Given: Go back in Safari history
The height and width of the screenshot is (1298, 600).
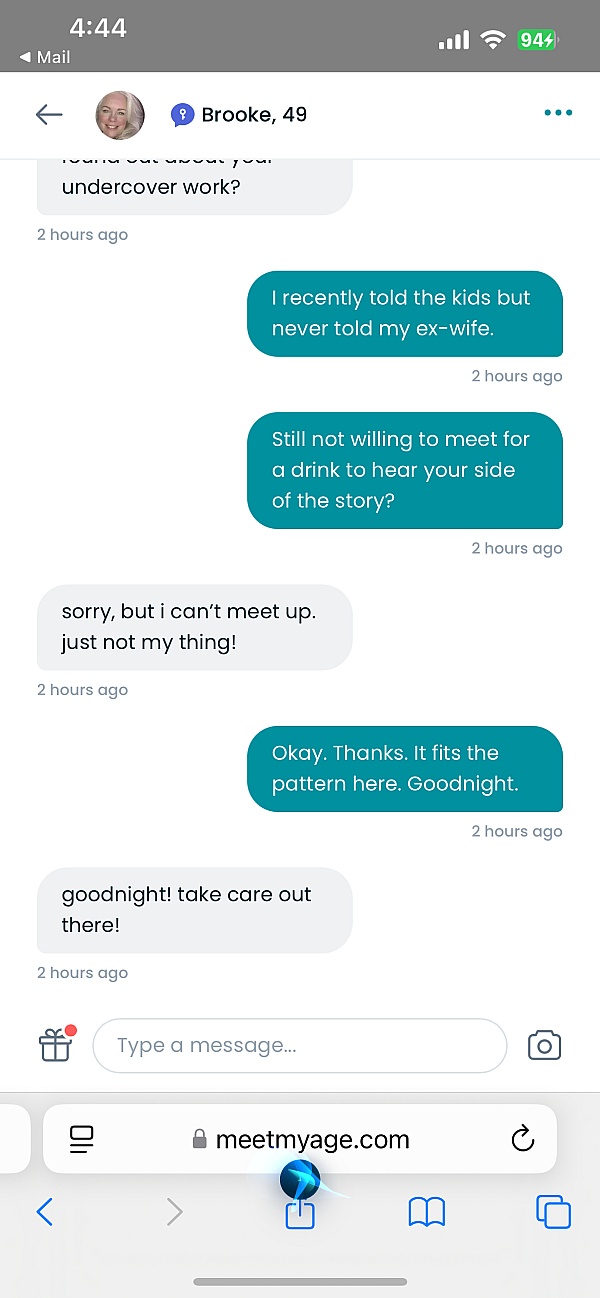Looking at the screenshot, I should click(x=44, y=1213).
